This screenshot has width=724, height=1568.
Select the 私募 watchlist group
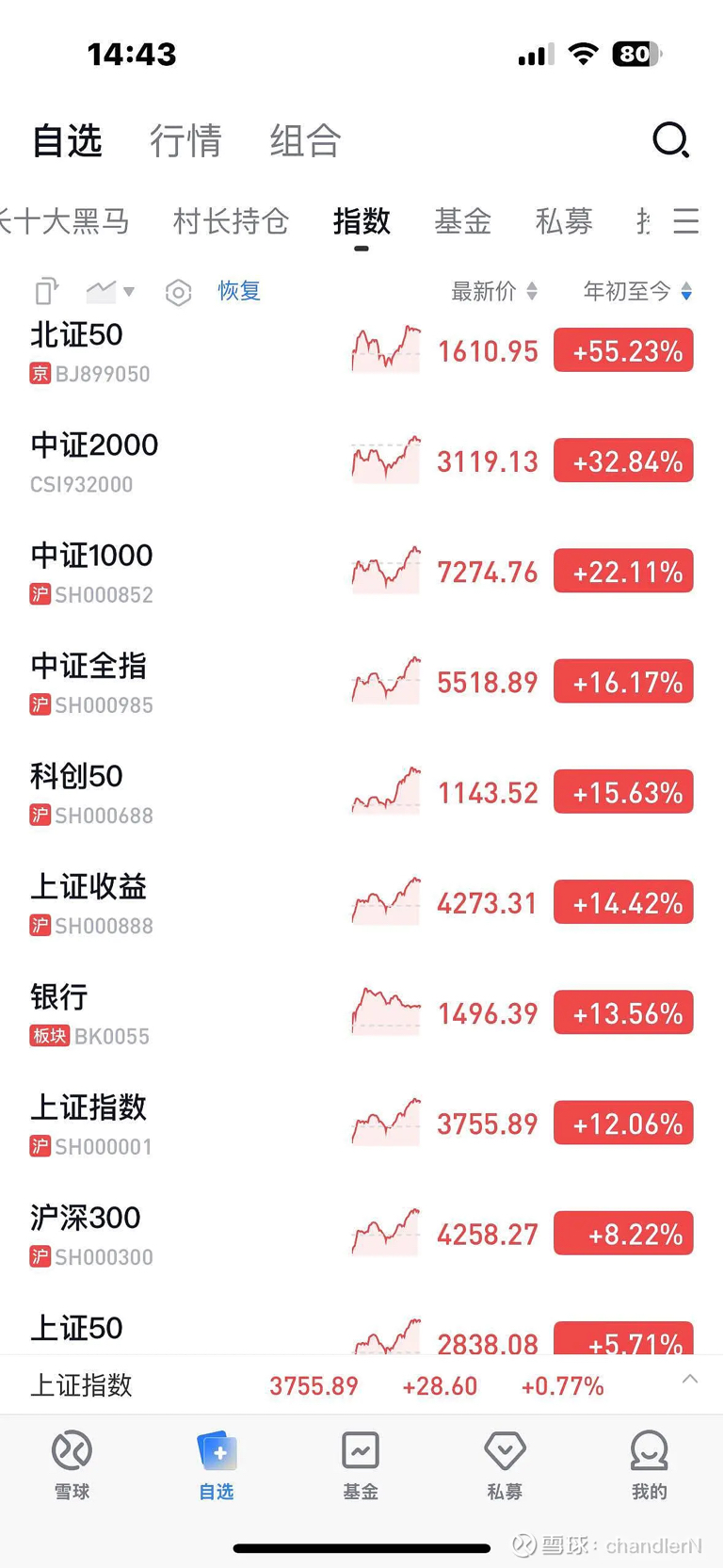click(564, 221)
